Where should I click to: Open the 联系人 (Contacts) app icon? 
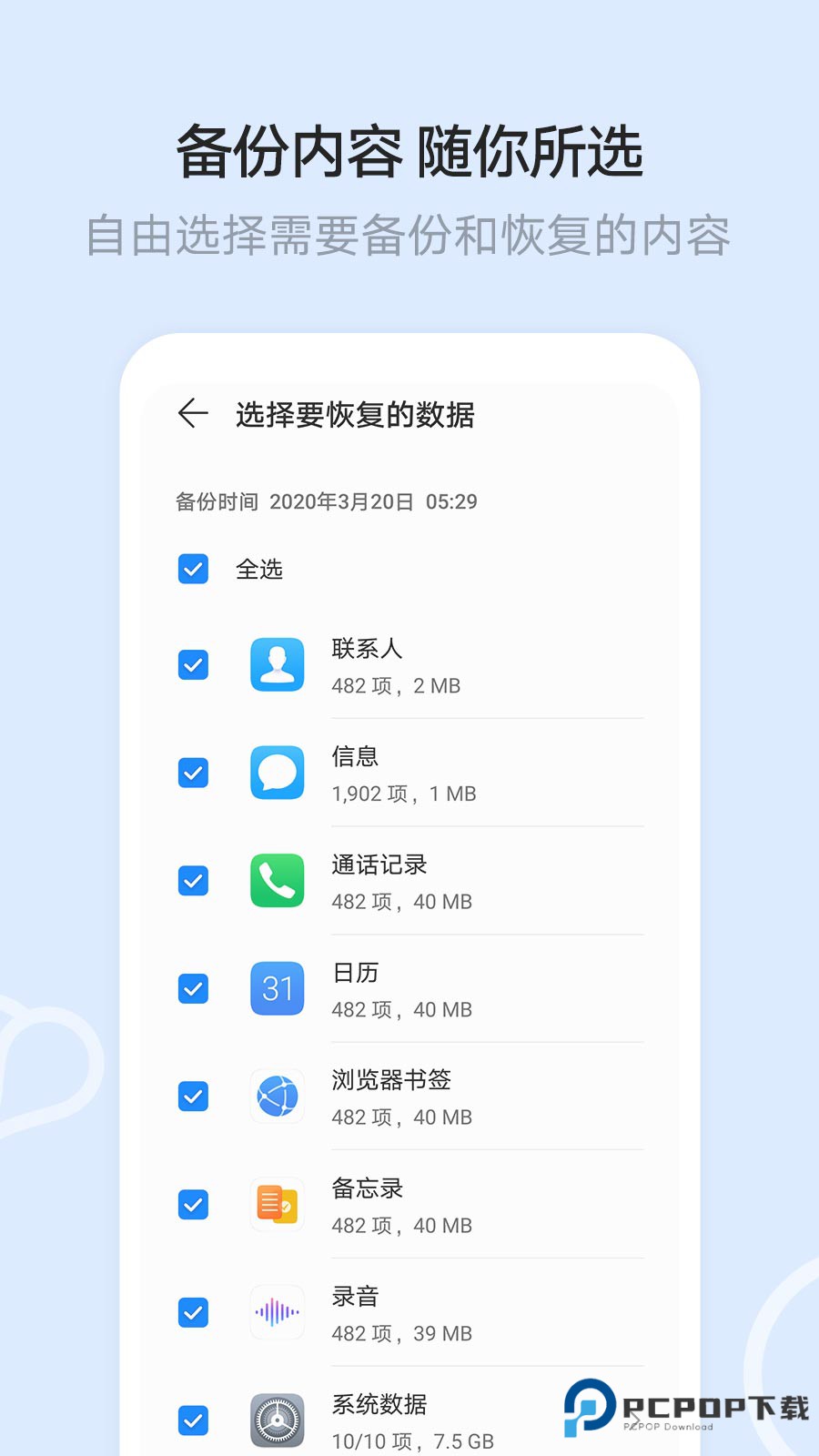tap(277, 664)
